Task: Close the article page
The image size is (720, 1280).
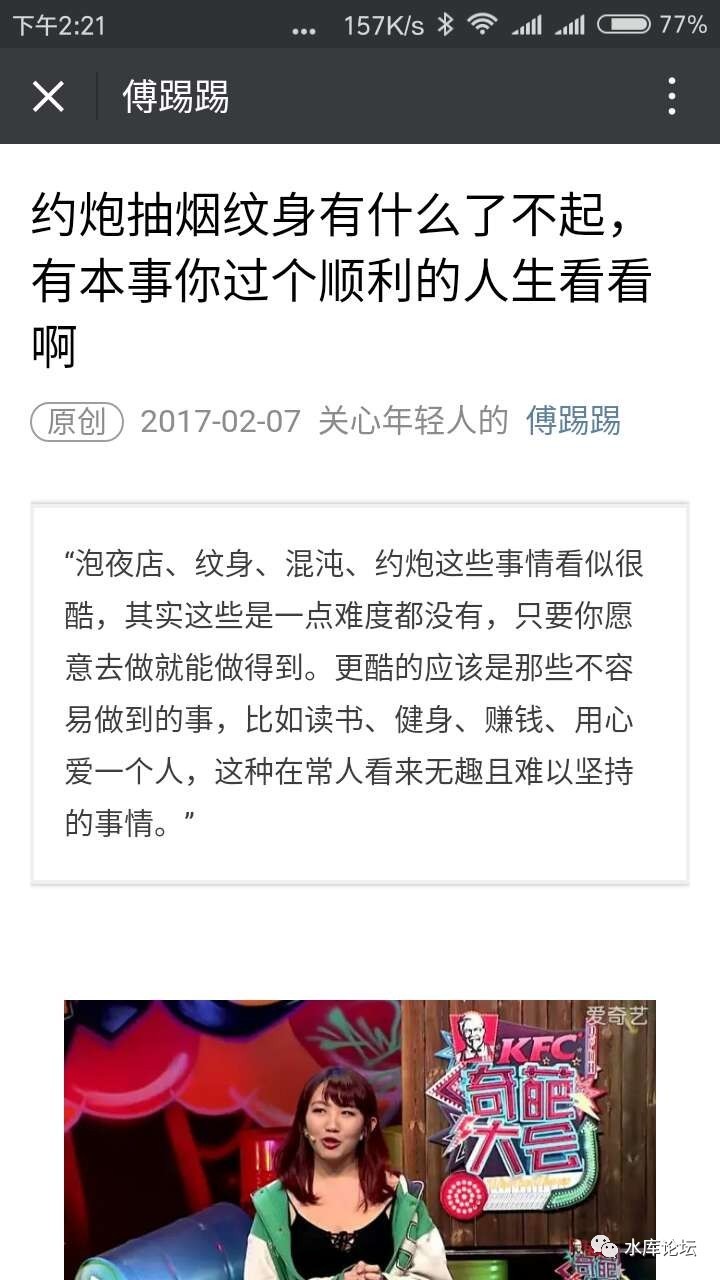Action: coord(48,97)
